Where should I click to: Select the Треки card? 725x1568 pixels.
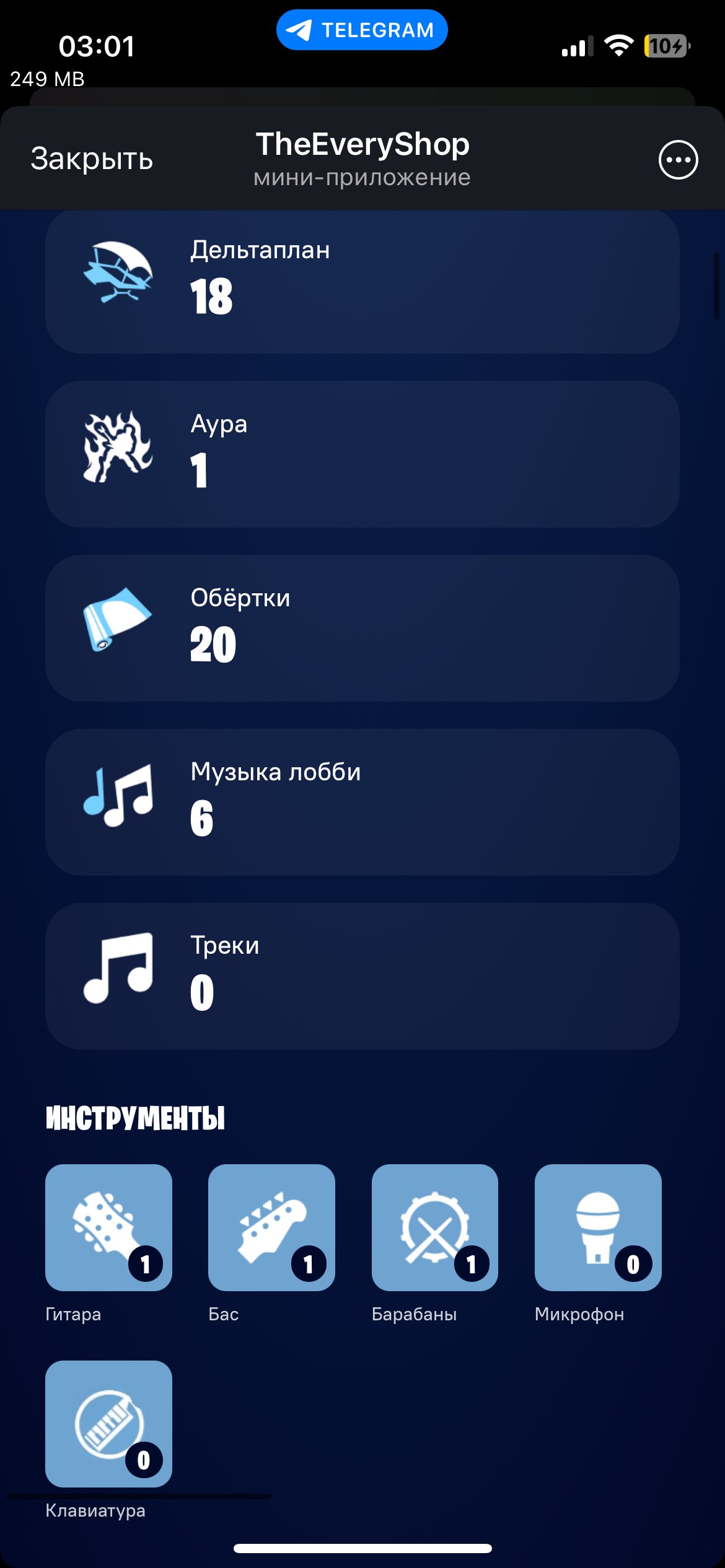click(x=362, y=976)
